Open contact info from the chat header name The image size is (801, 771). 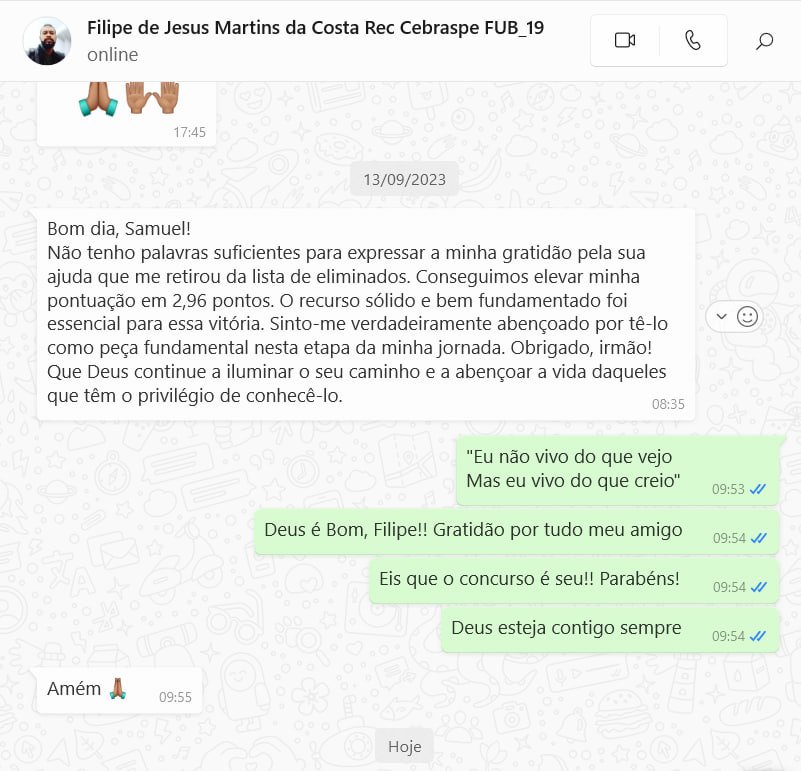click(x=315, y=28)
